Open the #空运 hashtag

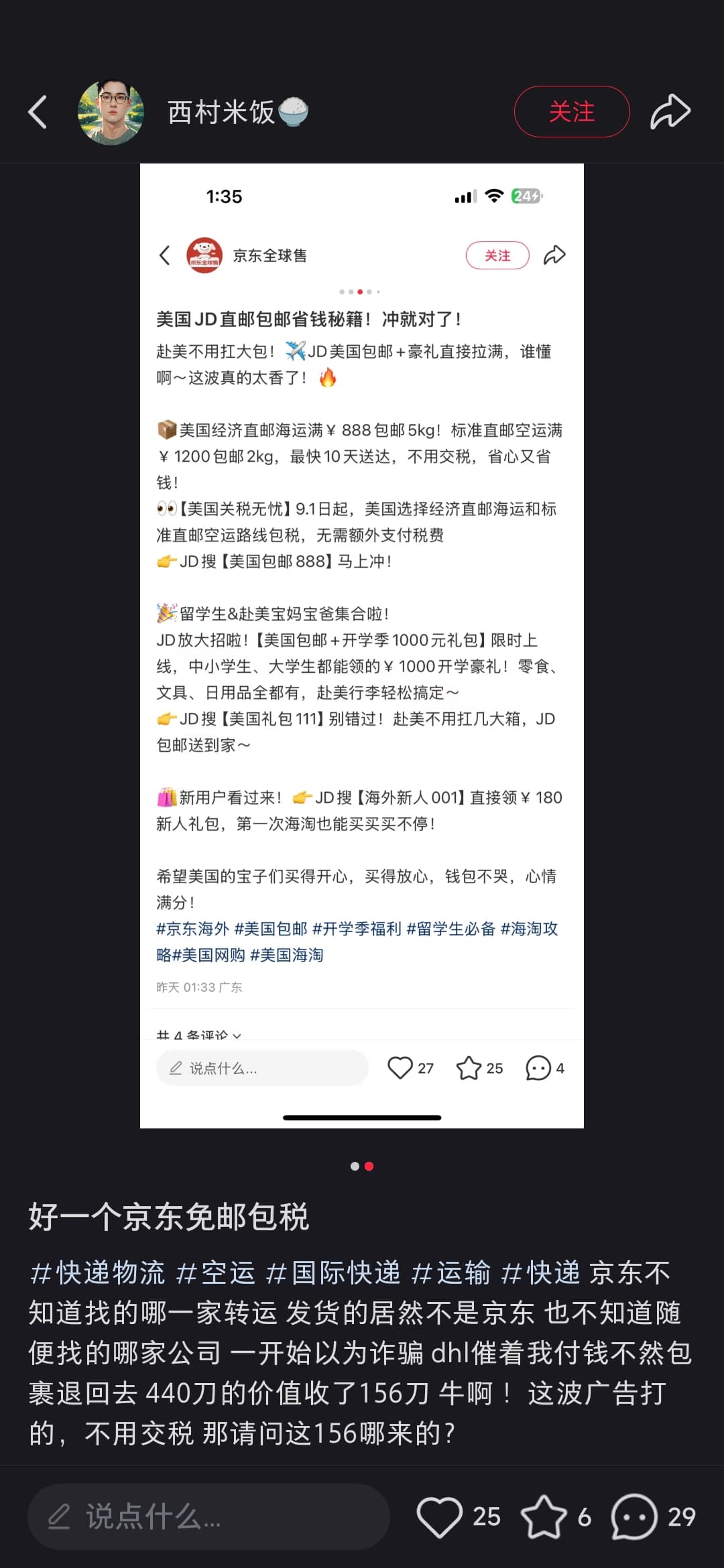click(216, 1272)
